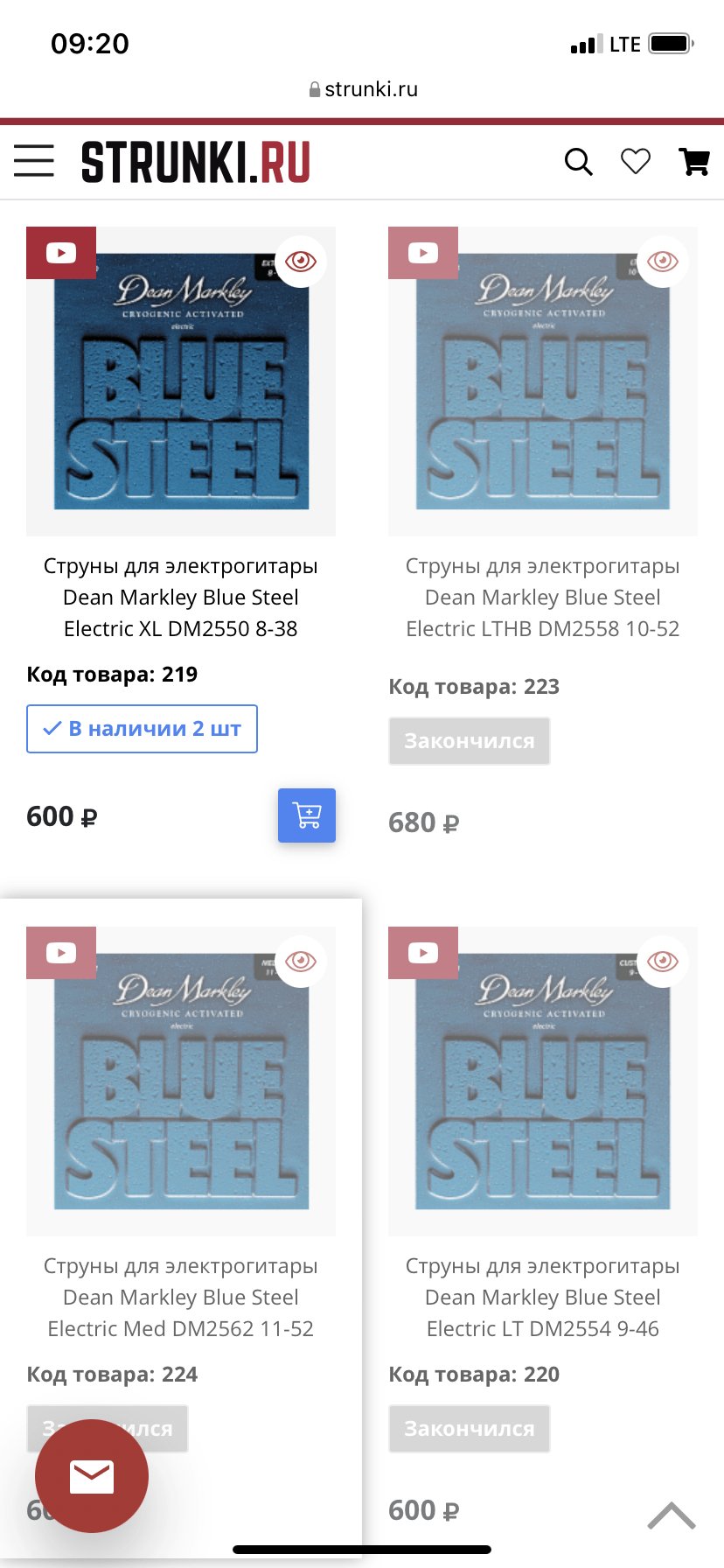Open the shopping cart
Screen dimensions: 724x1568
click(694, 162)
